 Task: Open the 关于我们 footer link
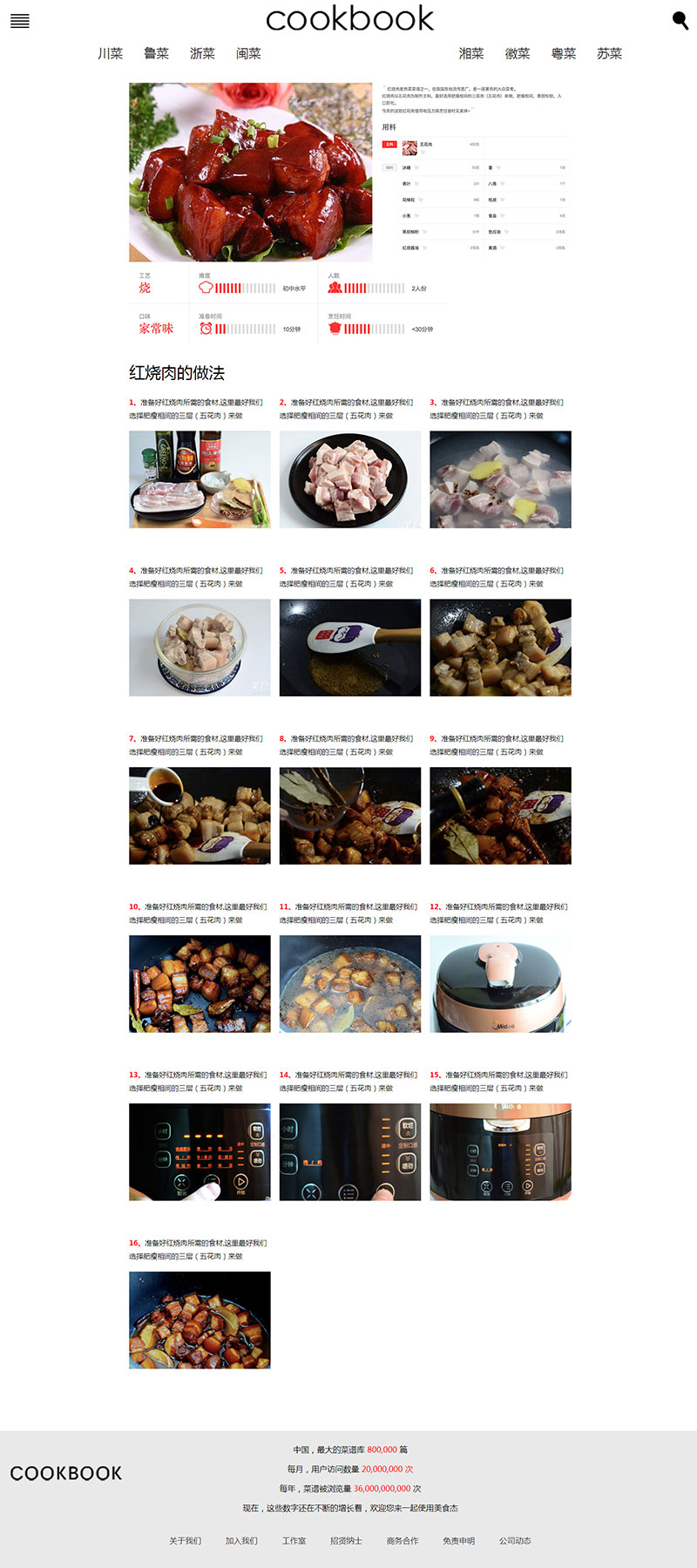185,1541
